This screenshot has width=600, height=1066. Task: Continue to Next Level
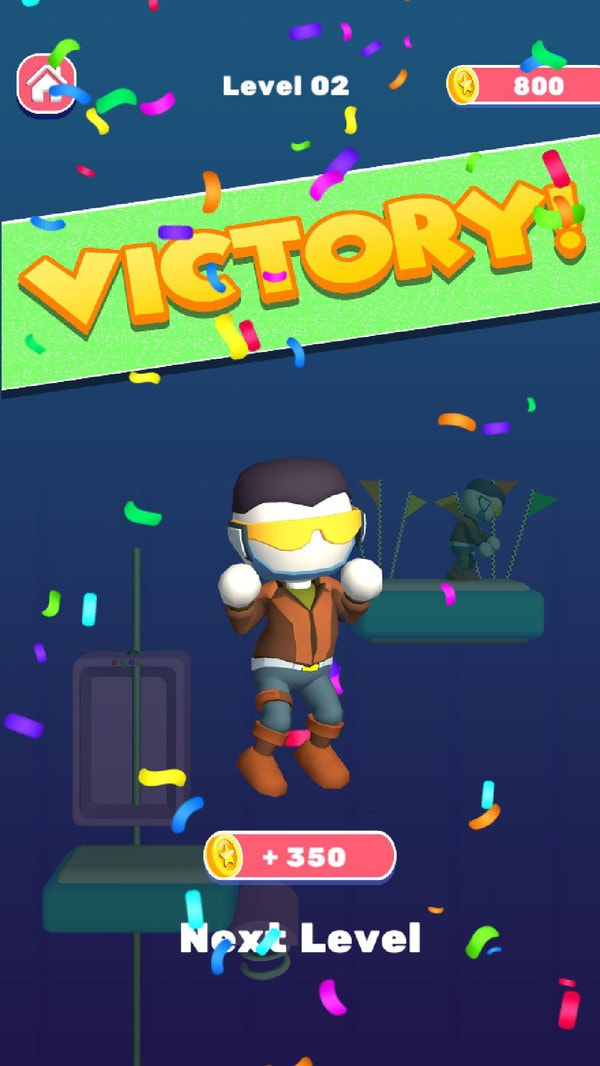pyautogui.click(x=300, y=938)
